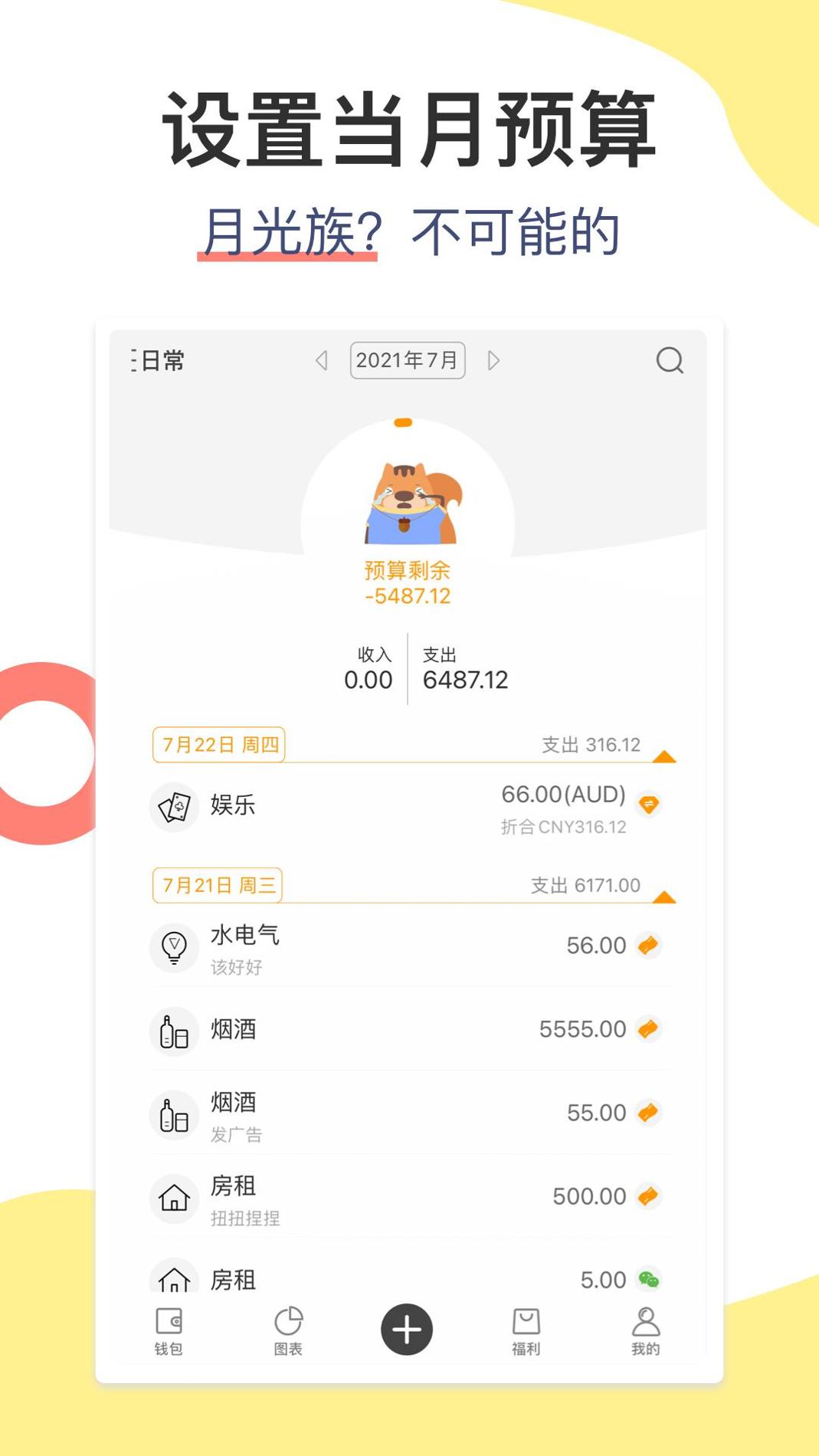Click the orange cash icon next to 56.00

click(647, 946)
